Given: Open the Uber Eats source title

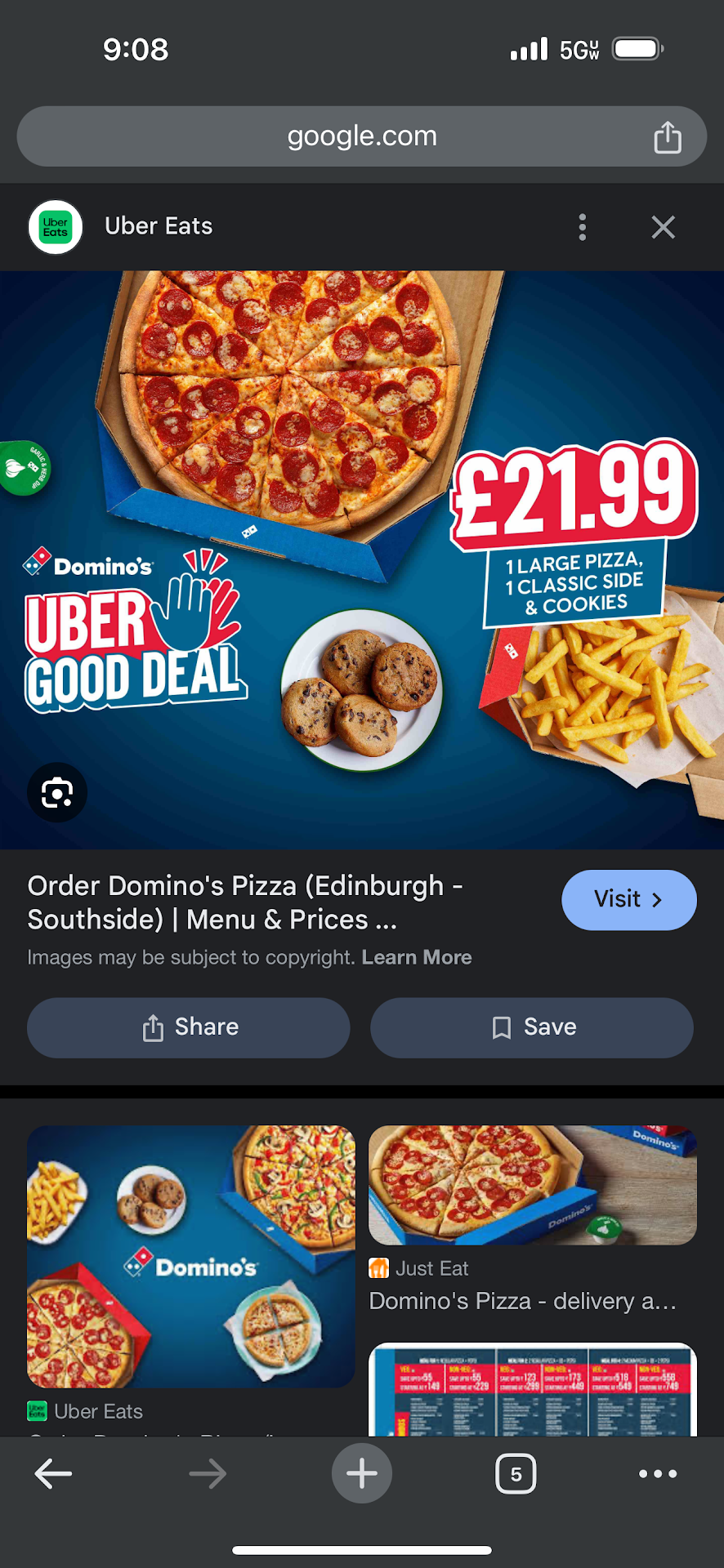Looking at the screenshot, I should point(159,226).
